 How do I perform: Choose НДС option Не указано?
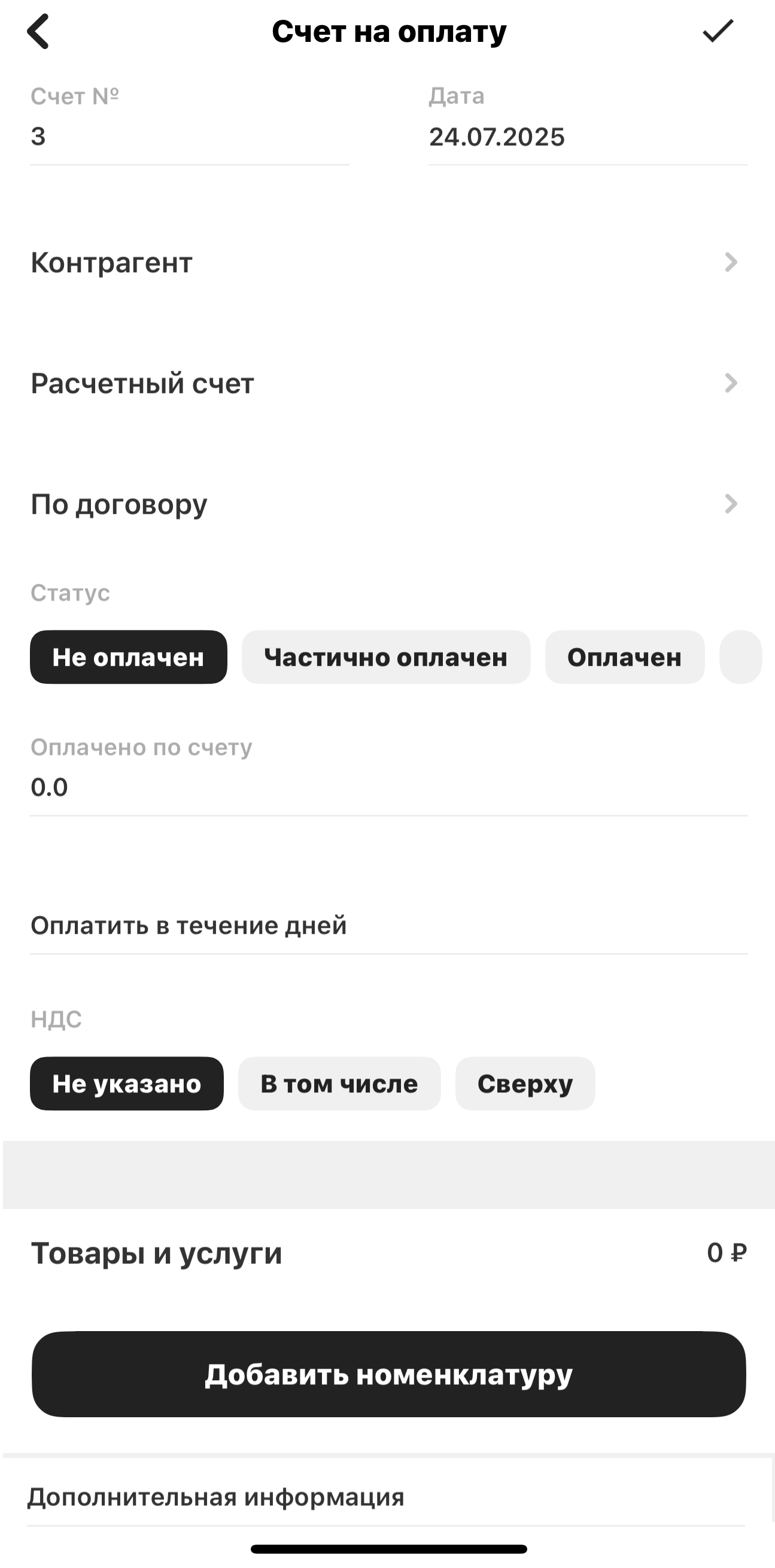point(127,1084)
